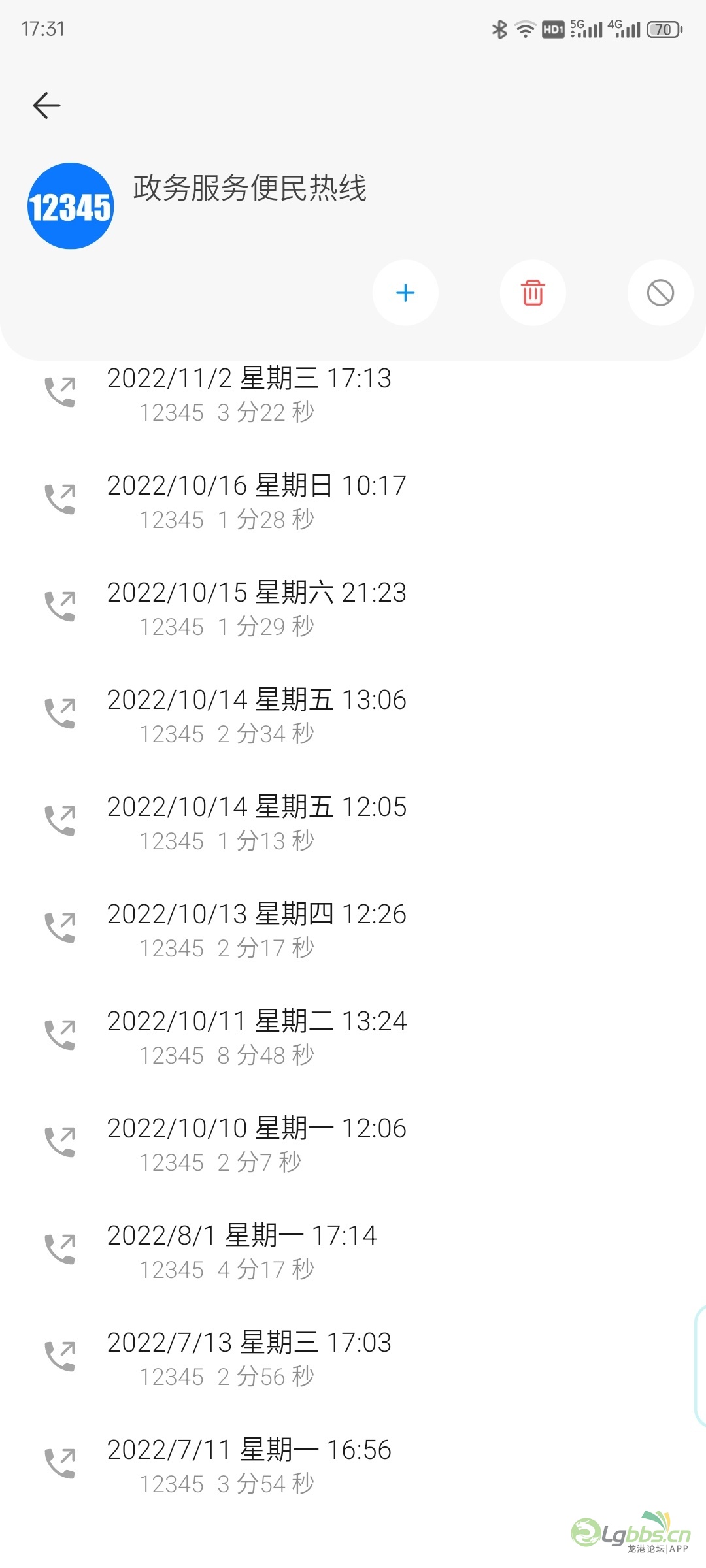706x1568 pixels.
Task: Delete call history with the trash icon
Action: (533, 293)
